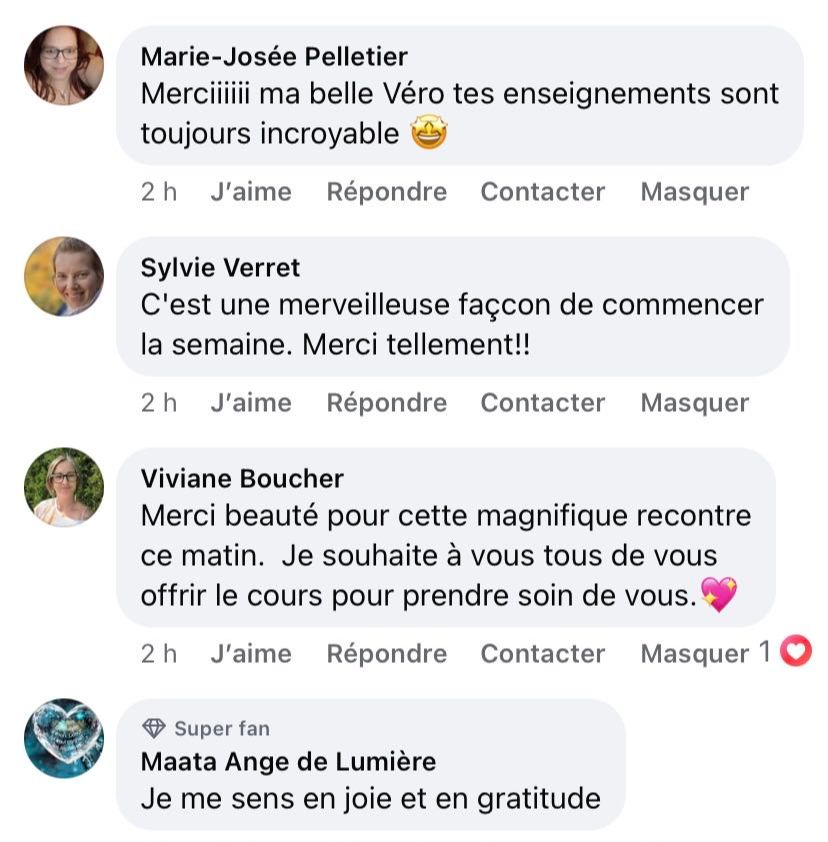The width and height of the screenshot is (828, 842).
Task: Tap Contacter under Marie-Josée Pelletier's comment
Action: (542, 192)
